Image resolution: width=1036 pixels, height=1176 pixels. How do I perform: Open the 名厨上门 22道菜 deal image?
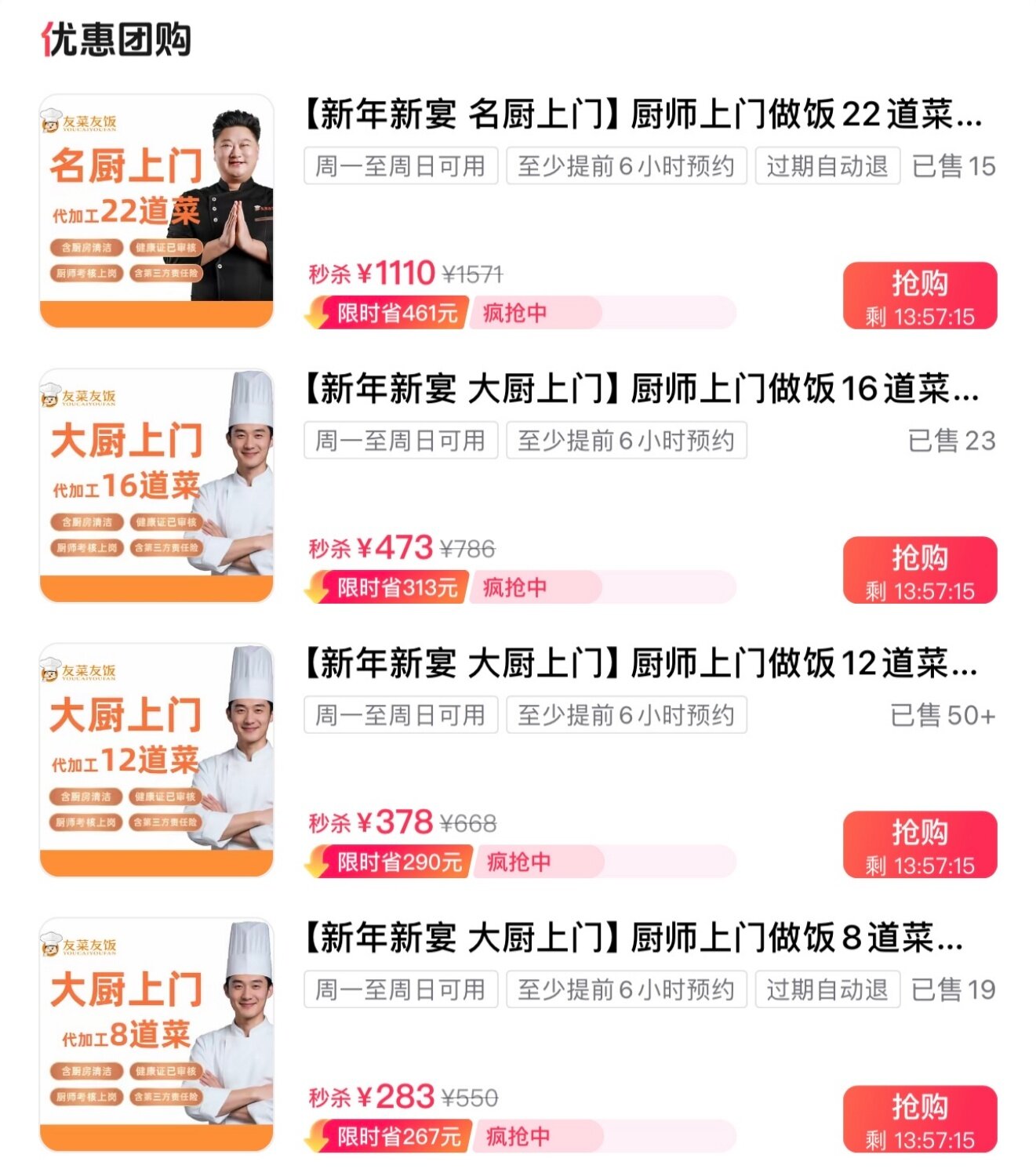tap(156, 210)
